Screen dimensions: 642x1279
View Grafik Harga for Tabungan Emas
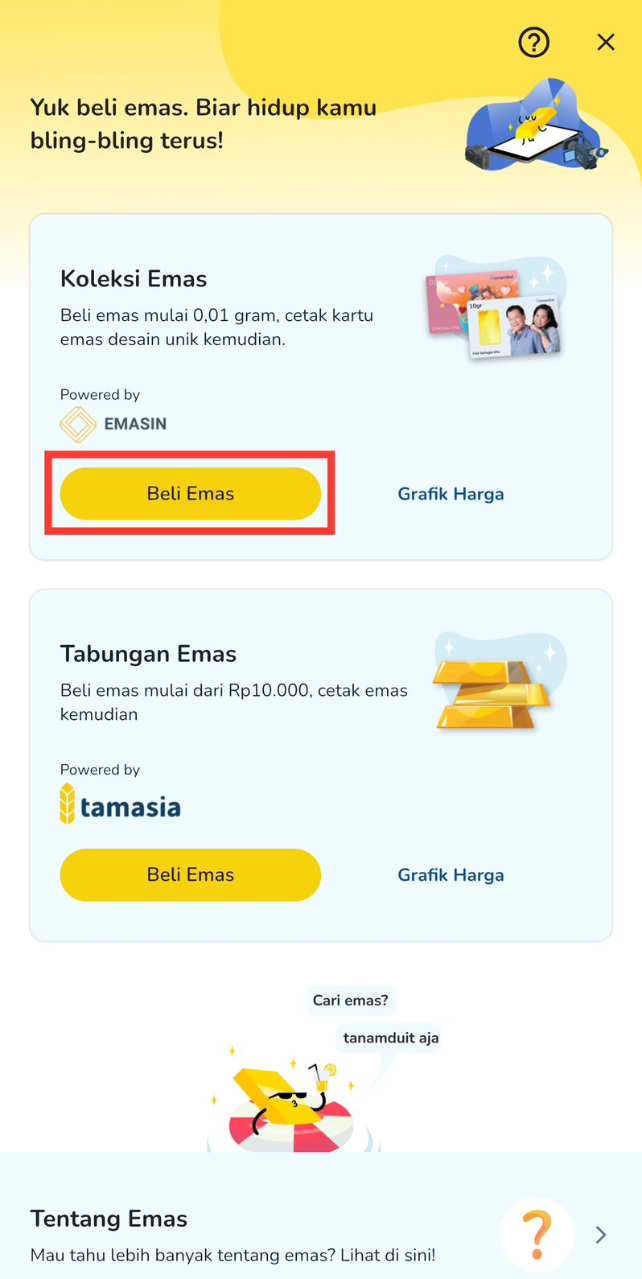pos(450,875)
